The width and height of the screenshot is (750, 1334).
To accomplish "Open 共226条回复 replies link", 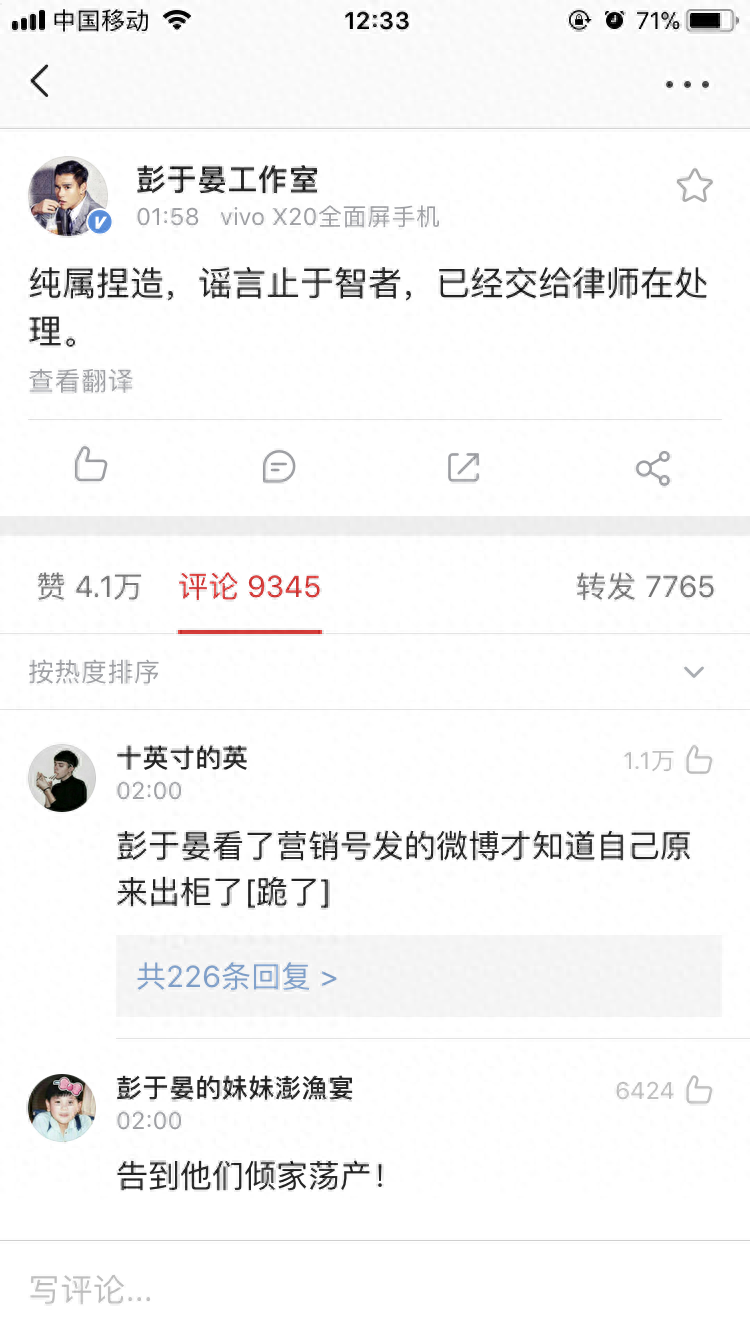I will coord(237,977).
